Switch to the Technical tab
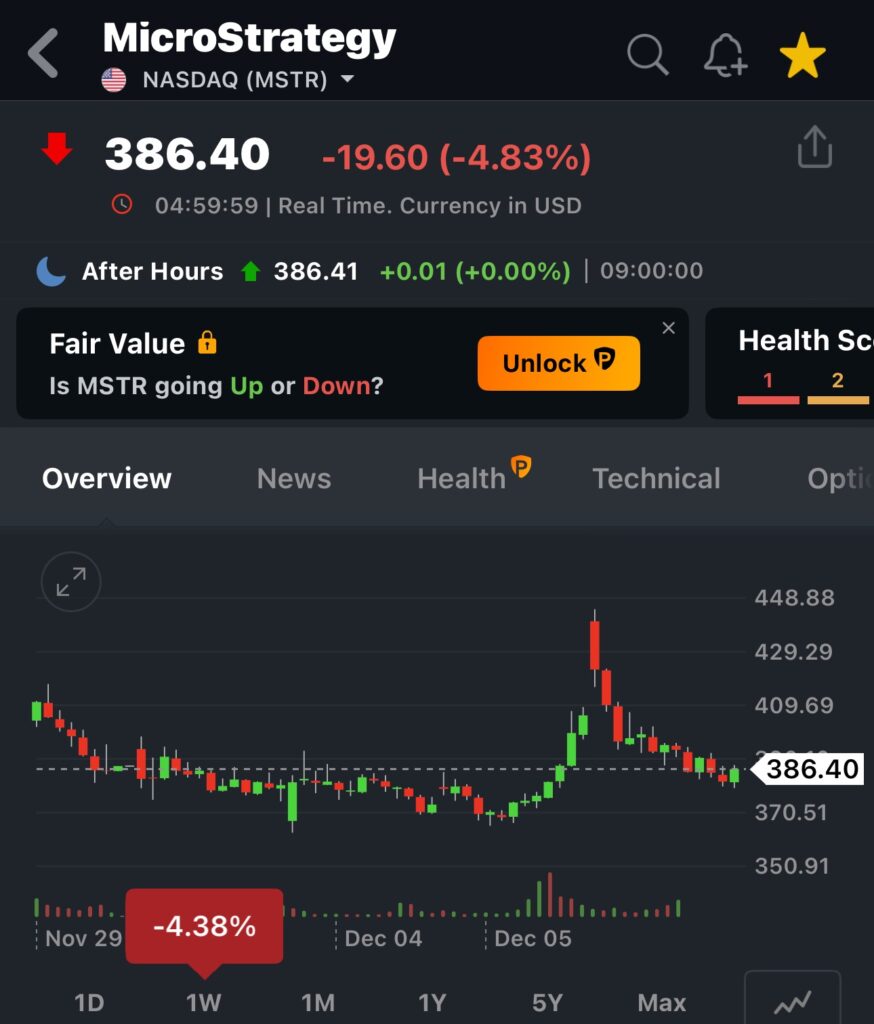The width and height of the screenshot is (874, 1024). [656, 479]
